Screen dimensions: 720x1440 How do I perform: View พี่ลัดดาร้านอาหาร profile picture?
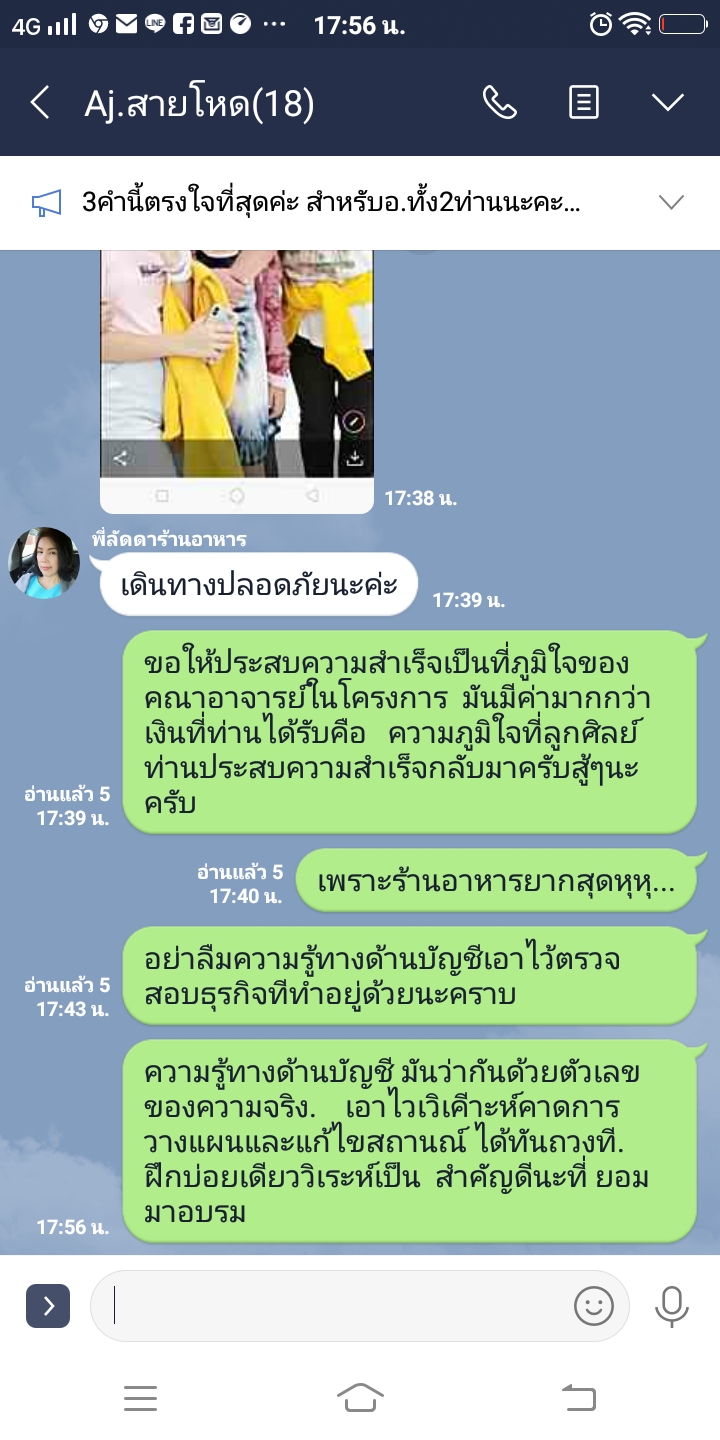(x=44, y=563)
